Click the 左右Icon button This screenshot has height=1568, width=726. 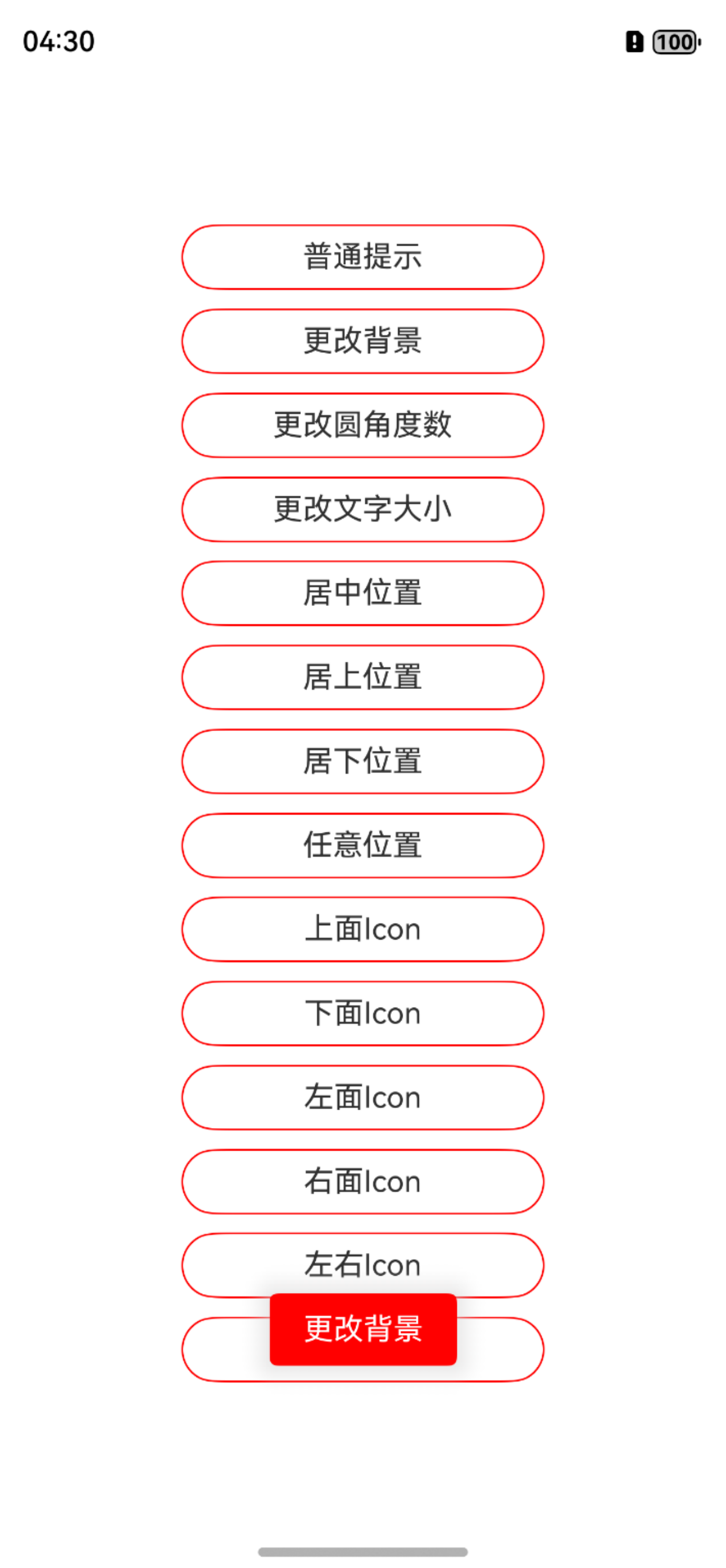362,1265
